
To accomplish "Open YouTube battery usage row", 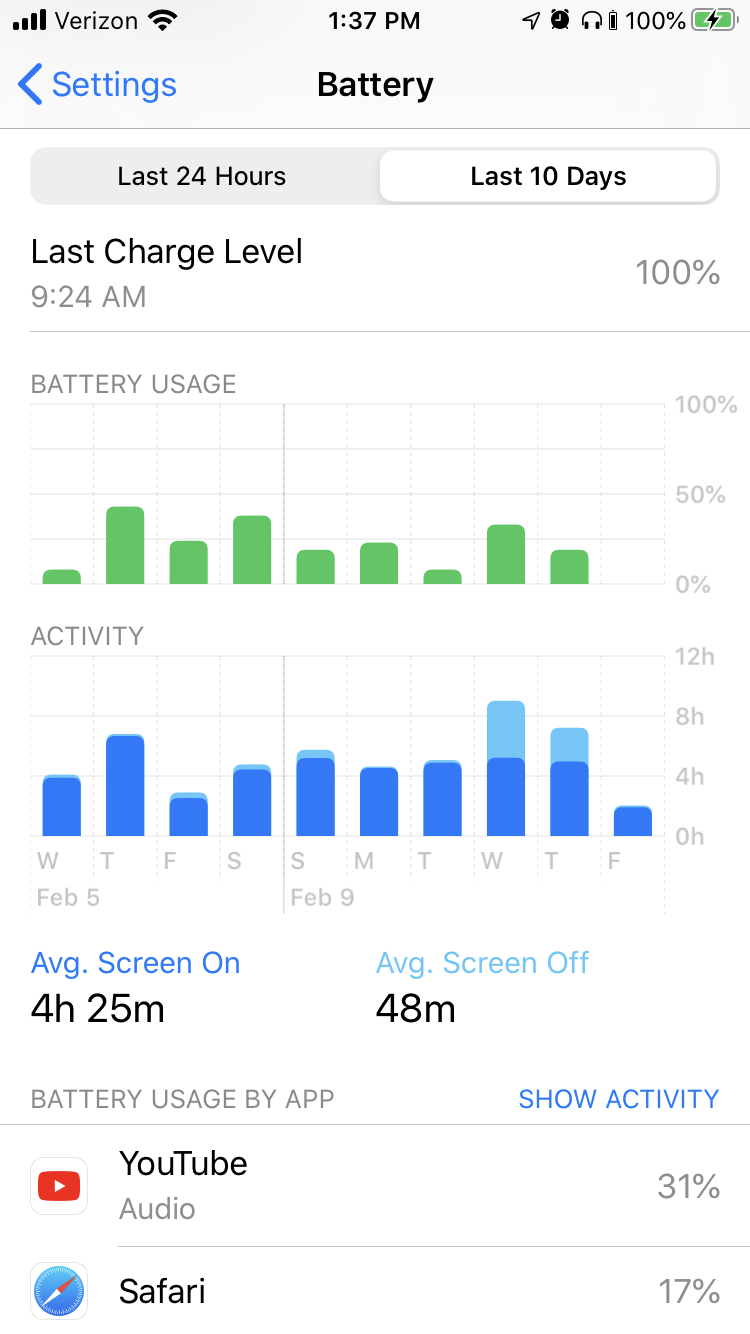I will (375, 1186).
